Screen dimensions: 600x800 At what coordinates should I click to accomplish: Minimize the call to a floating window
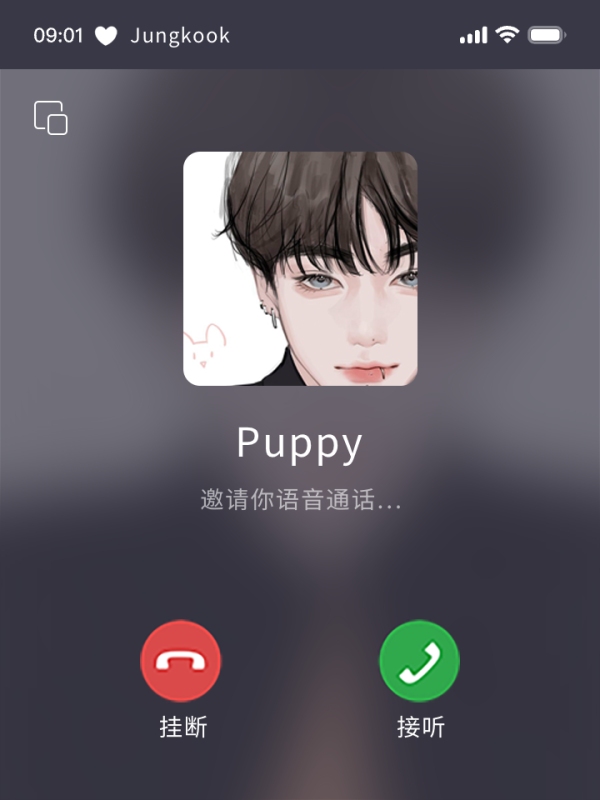point(51,118)
